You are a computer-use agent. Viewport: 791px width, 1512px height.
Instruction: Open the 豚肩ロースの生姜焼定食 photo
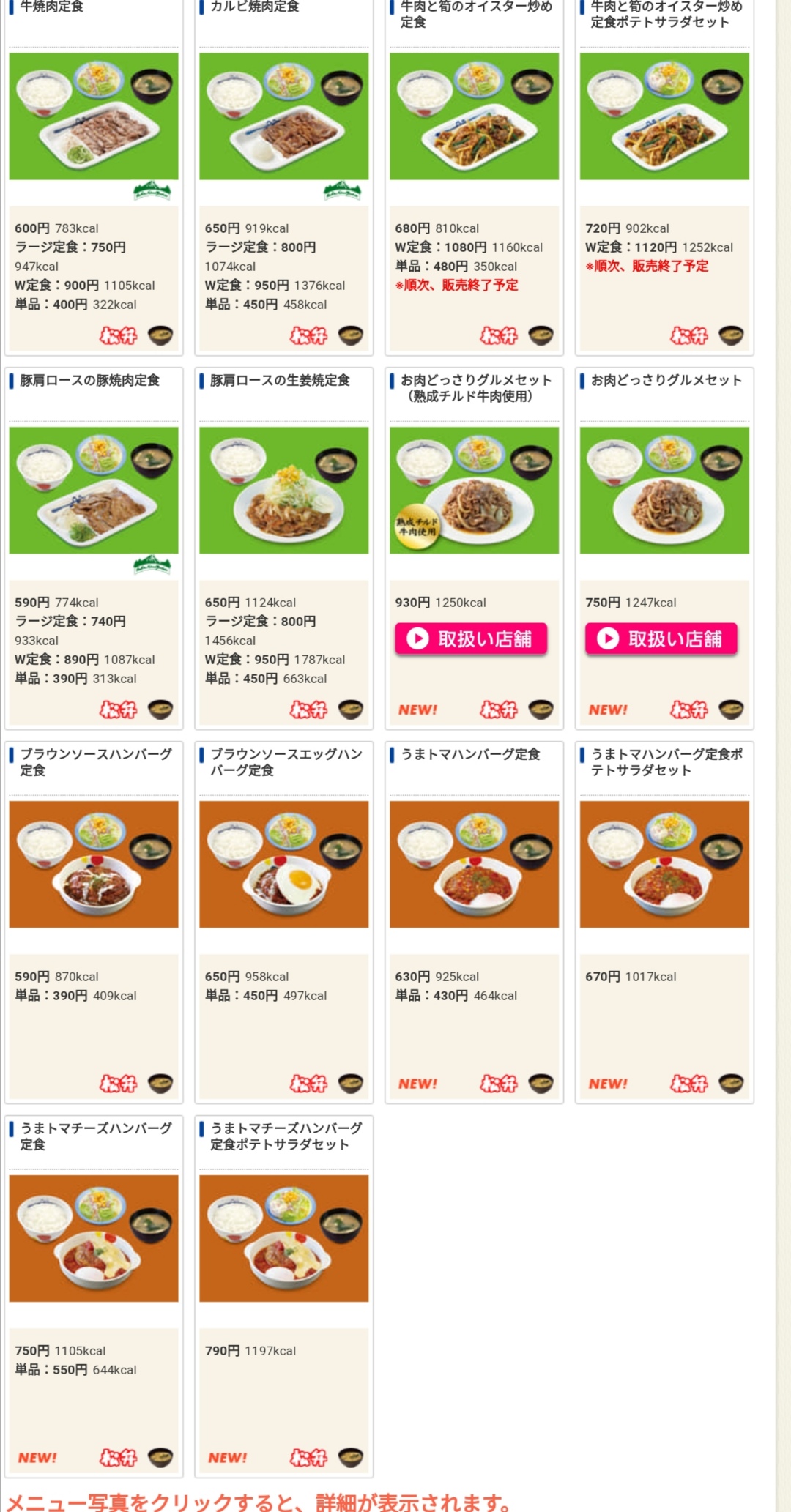(284, 491)
